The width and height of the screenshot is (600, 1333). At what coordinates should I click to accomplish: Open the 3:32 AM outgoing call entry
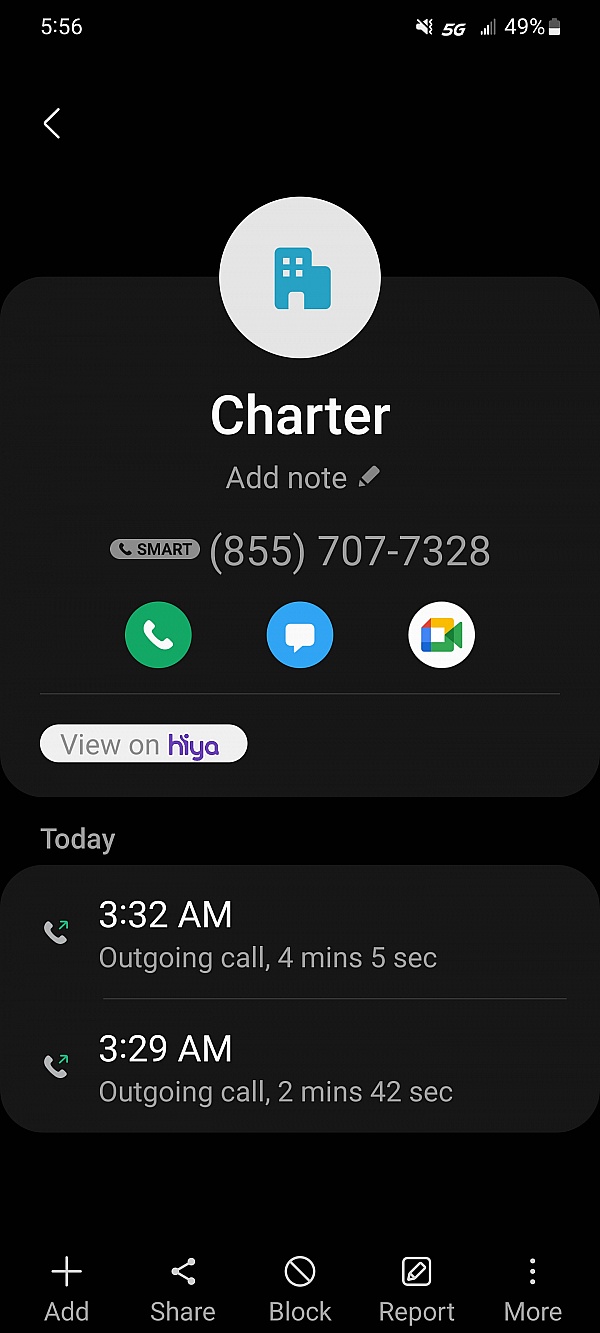(300, 933)
